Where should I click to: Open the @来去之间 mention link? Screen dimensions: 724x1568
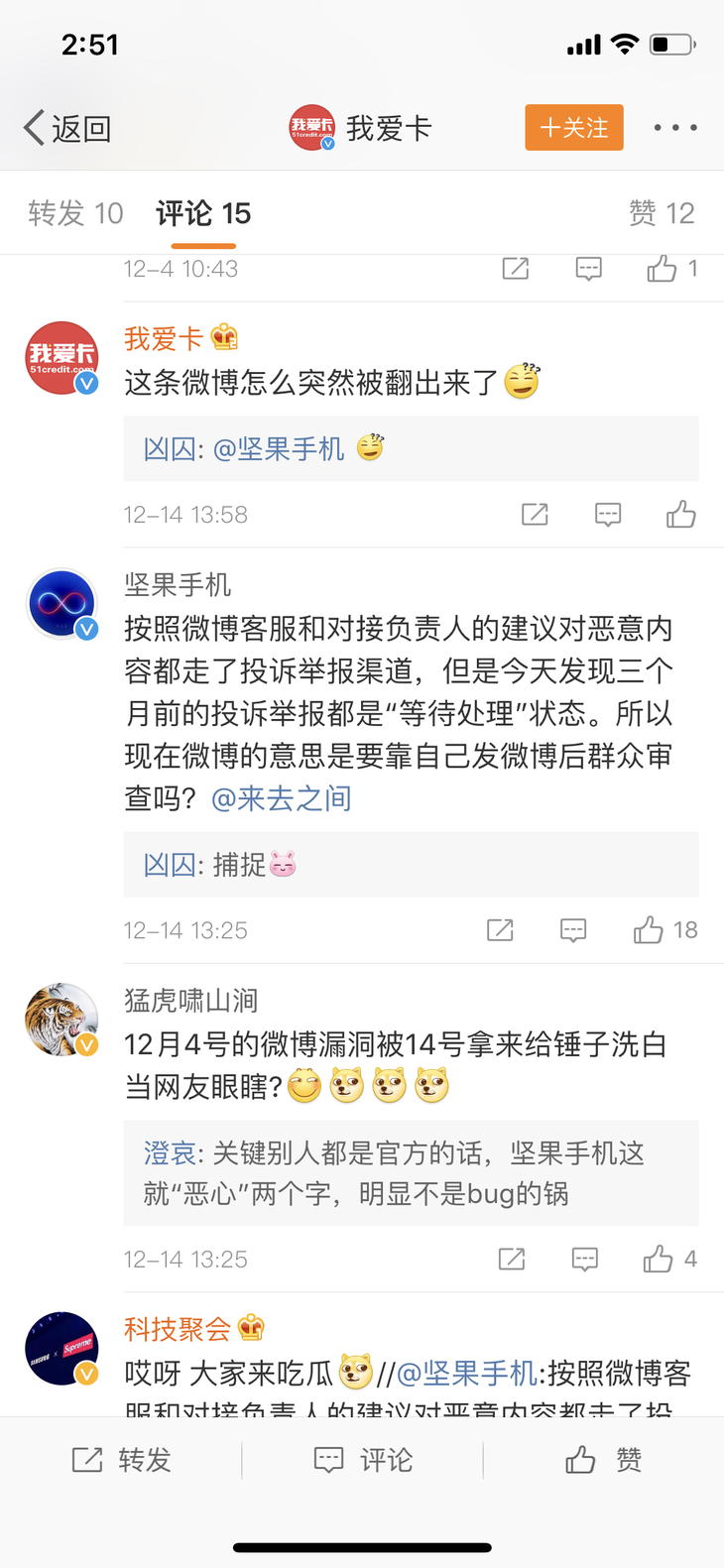pyautogui.click(x=282, y=798)
